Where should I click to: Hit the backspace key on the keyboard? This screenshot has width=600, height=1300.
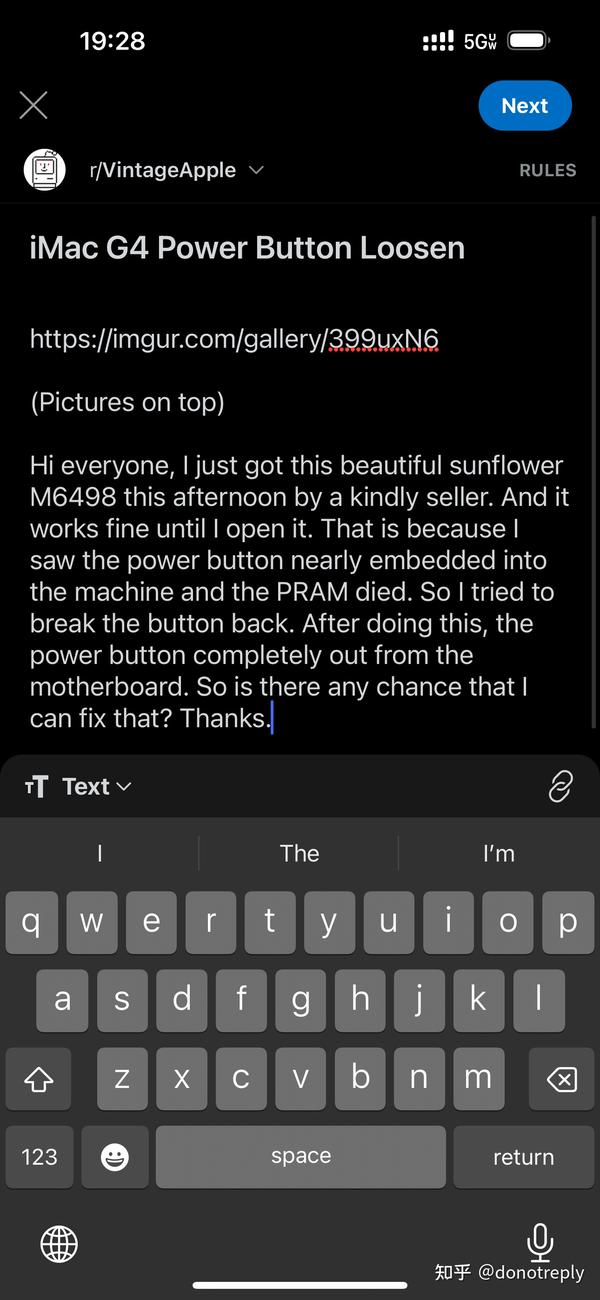click(562, 1079)
